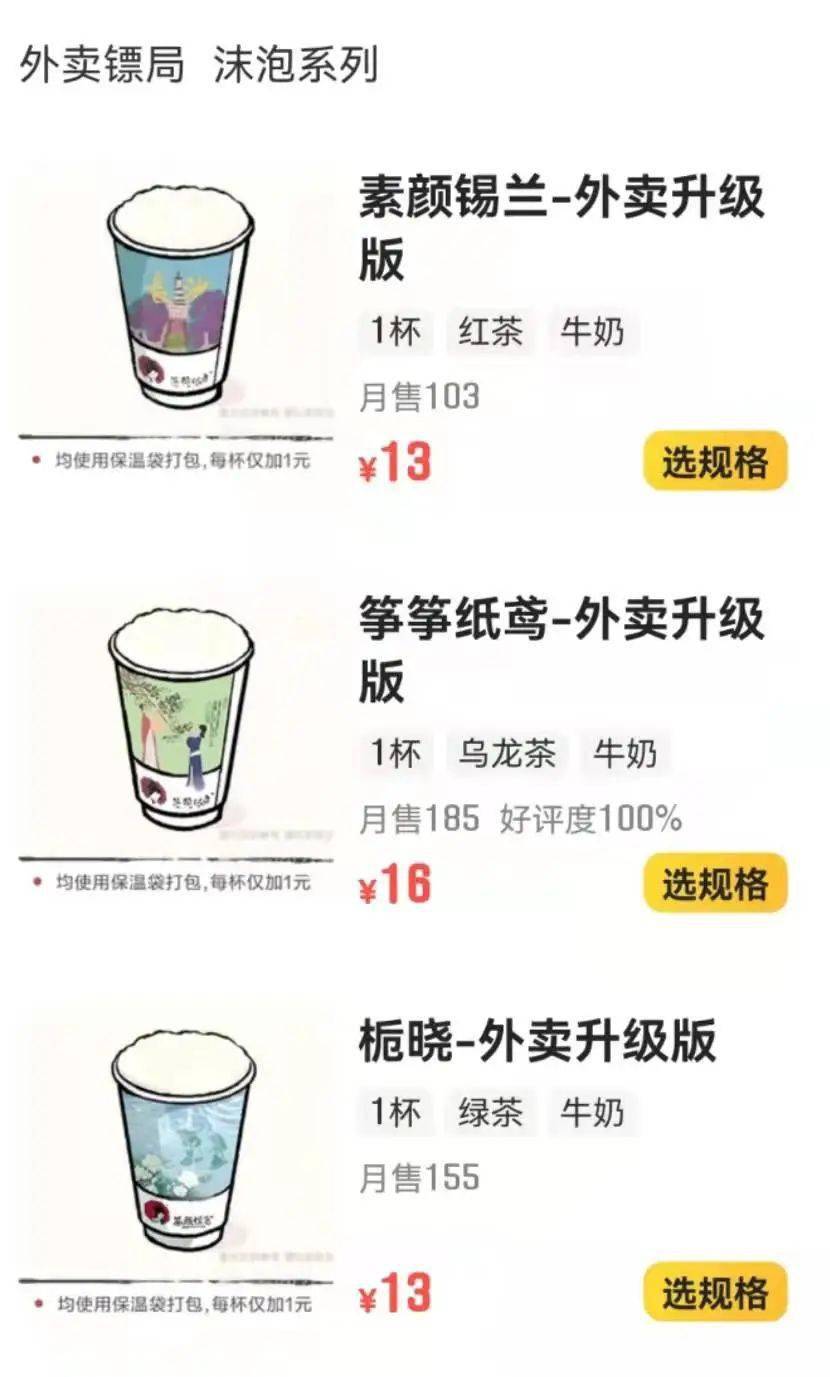The width and height of the screenshot is (830, 1377).
Task: View the 筝筝纸鸢 drink picture
Action: [x=180, y=722]
